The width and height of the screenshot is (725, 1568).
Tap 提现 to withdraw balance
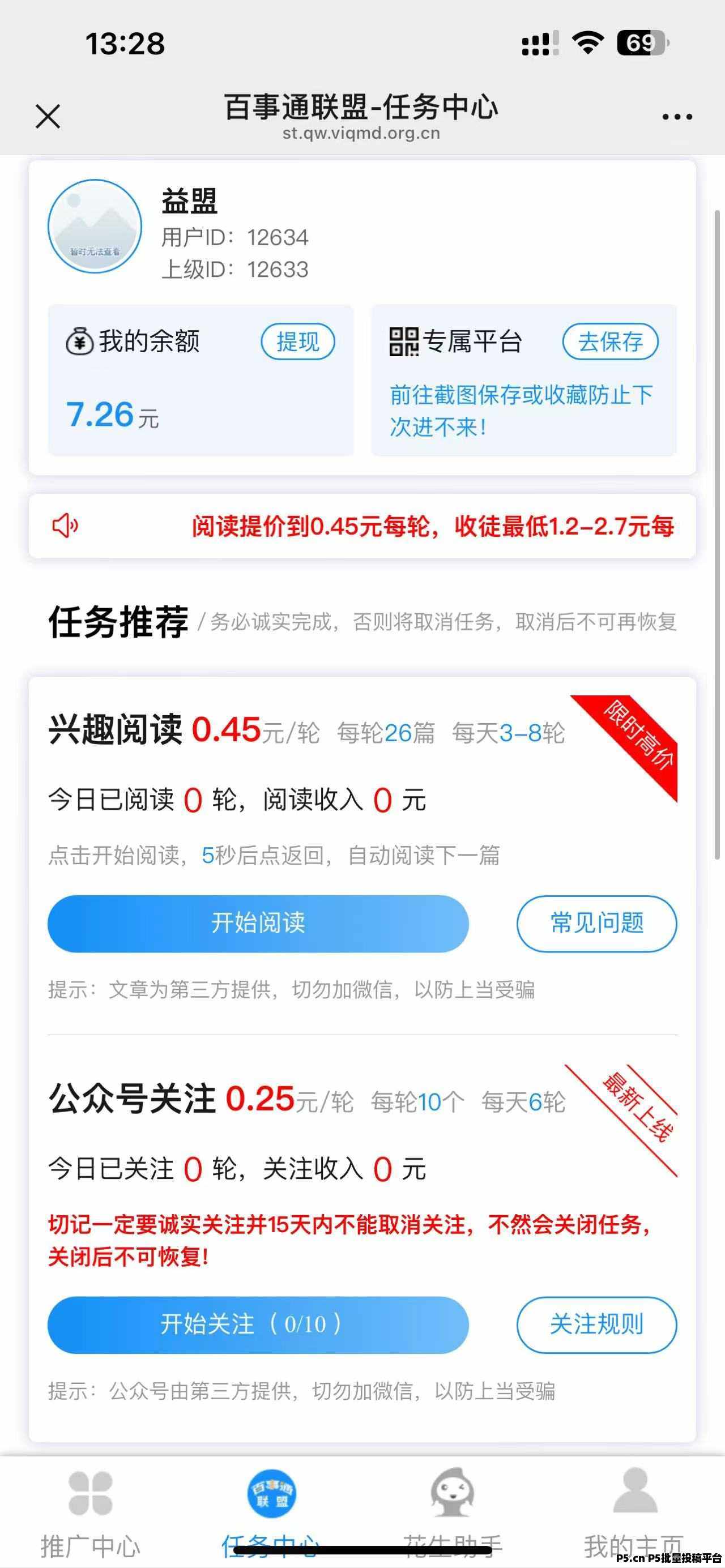pos(298,341)
